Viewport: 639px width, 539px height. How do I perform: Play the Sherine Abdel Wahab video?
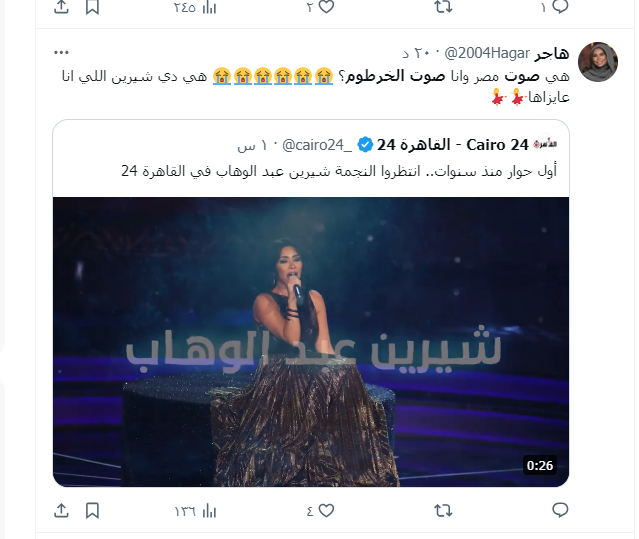pos(311,341)
